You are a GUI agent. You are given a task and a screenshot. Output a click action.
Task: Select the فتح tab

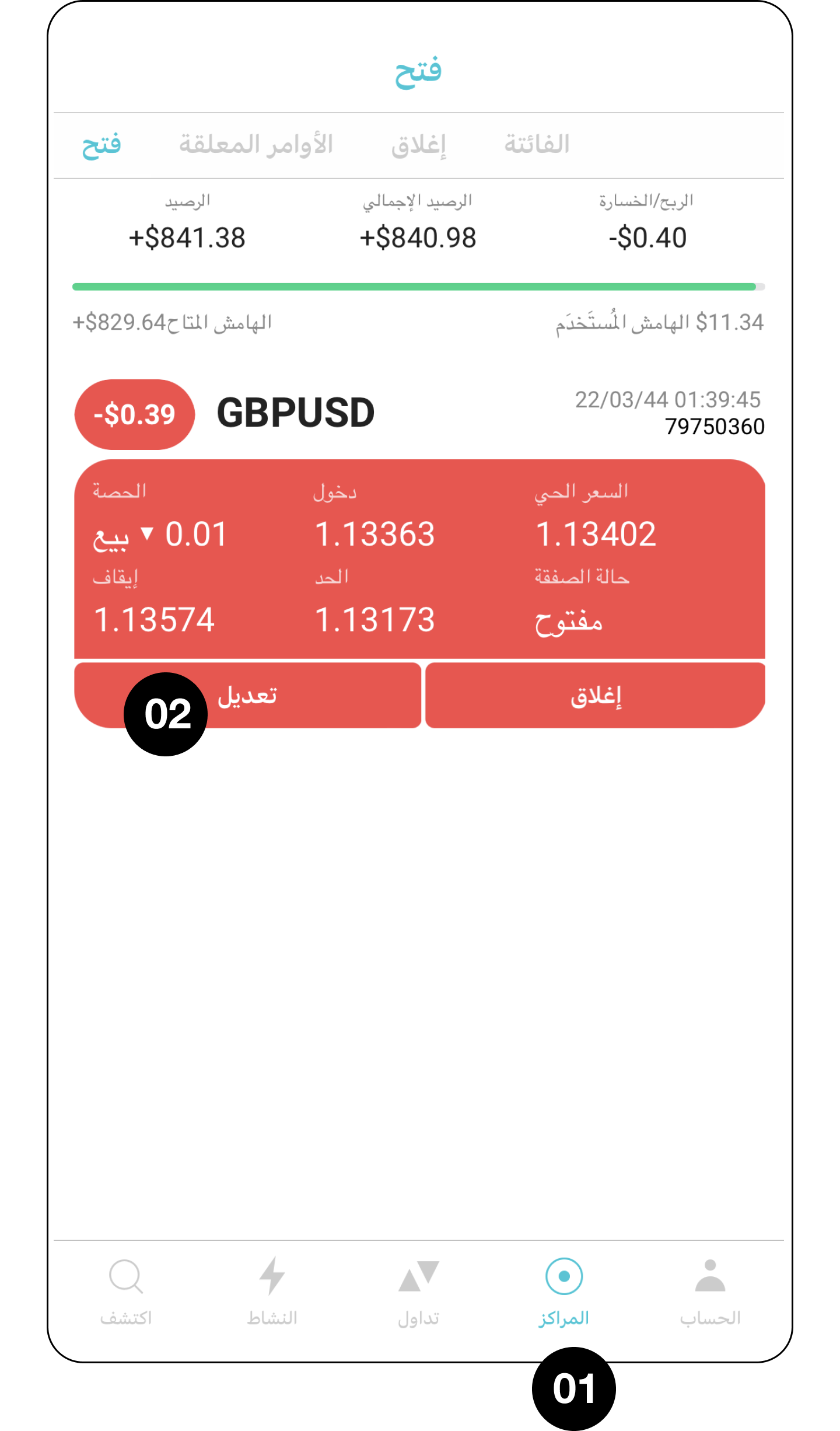[101, 145]
